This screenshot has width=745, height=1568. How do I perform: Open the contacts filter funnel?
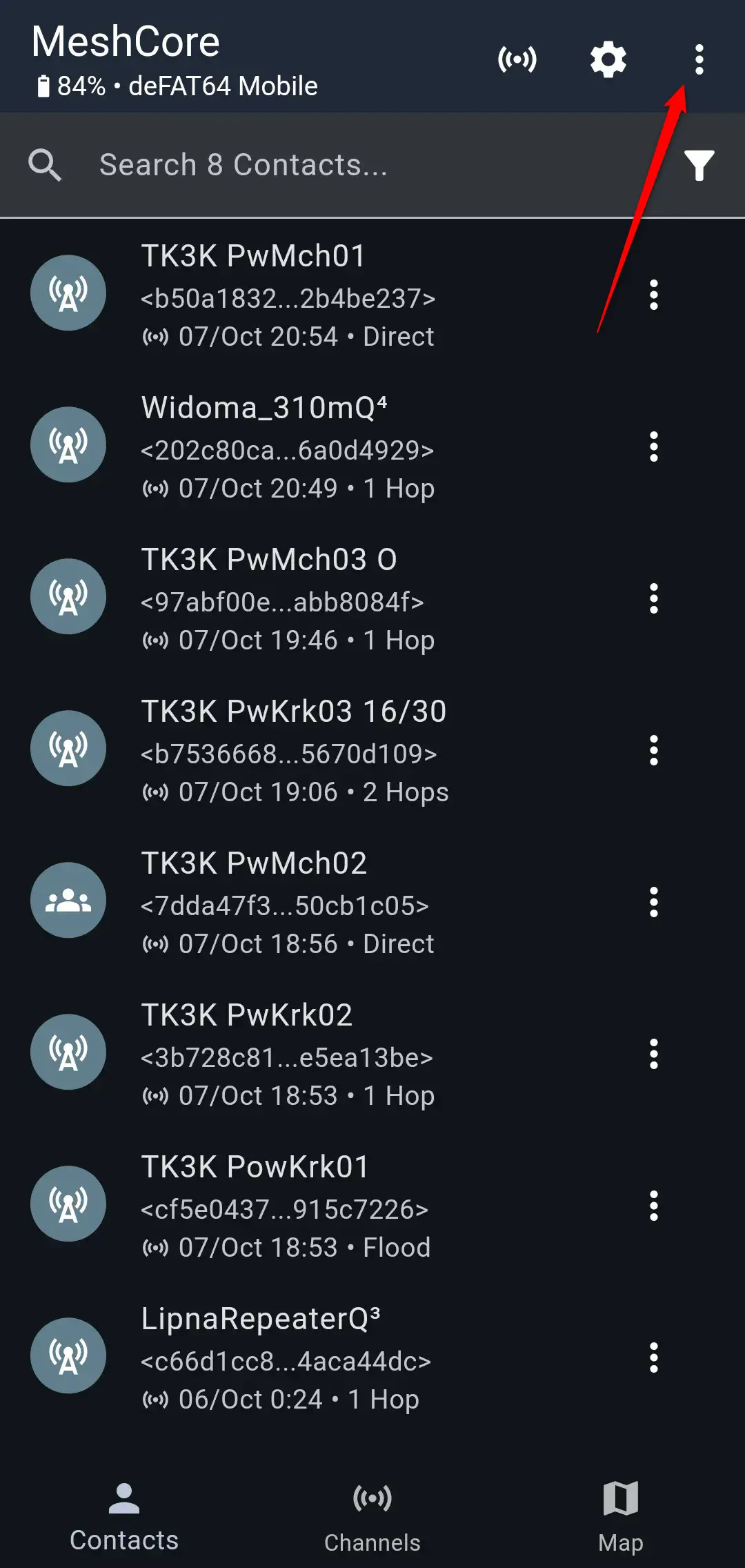pos(699,166)
